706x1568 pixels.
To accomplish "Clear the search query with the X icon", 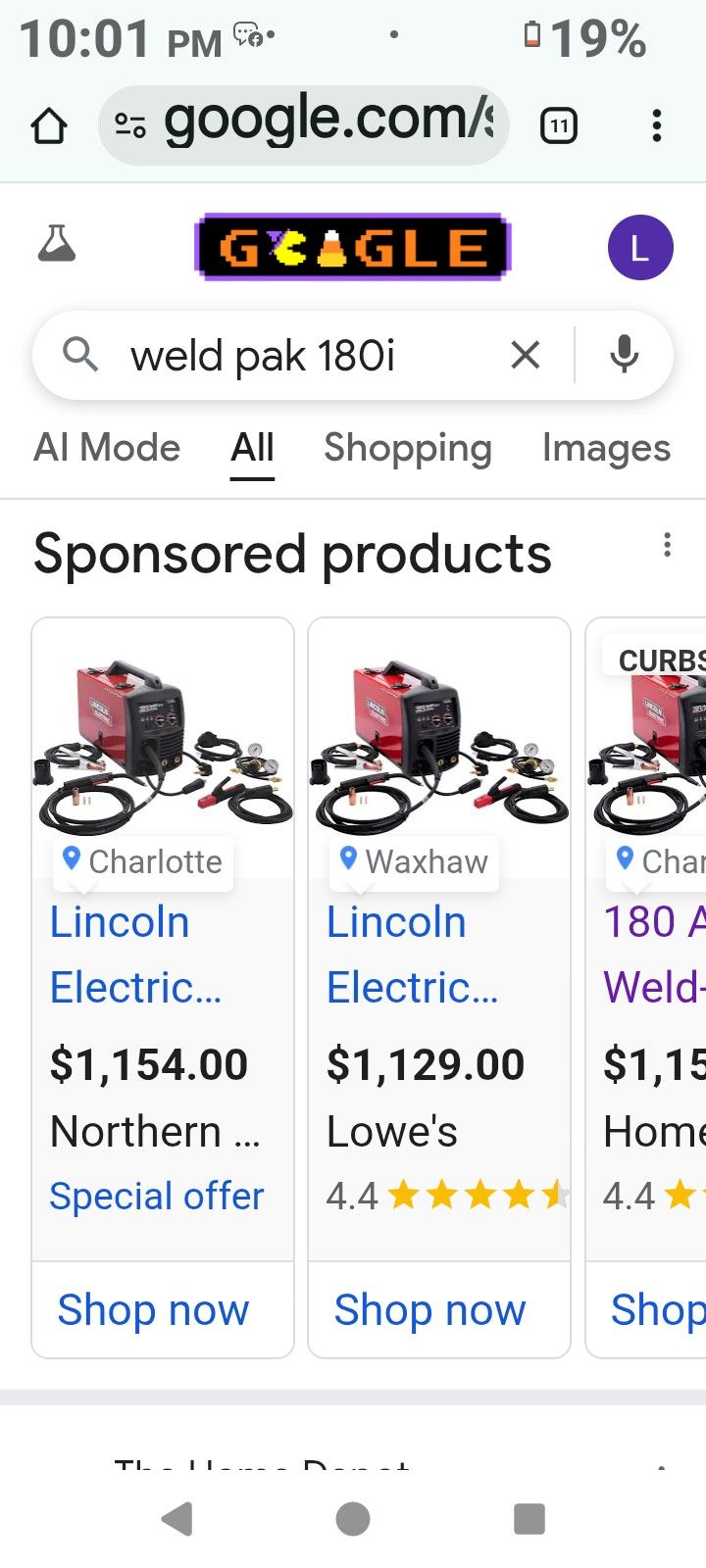I will click(x=526, y=356).
